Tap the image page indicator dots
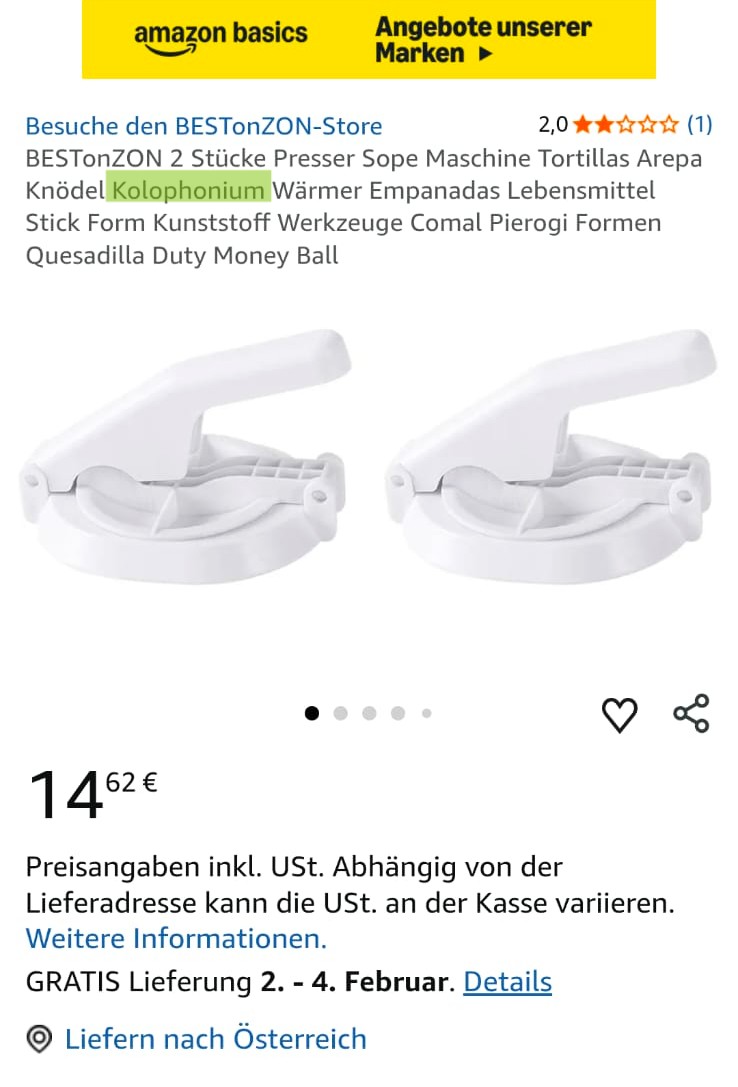Screen dimensions: 738x1087 pyautogui.click(x=369, y=713)
